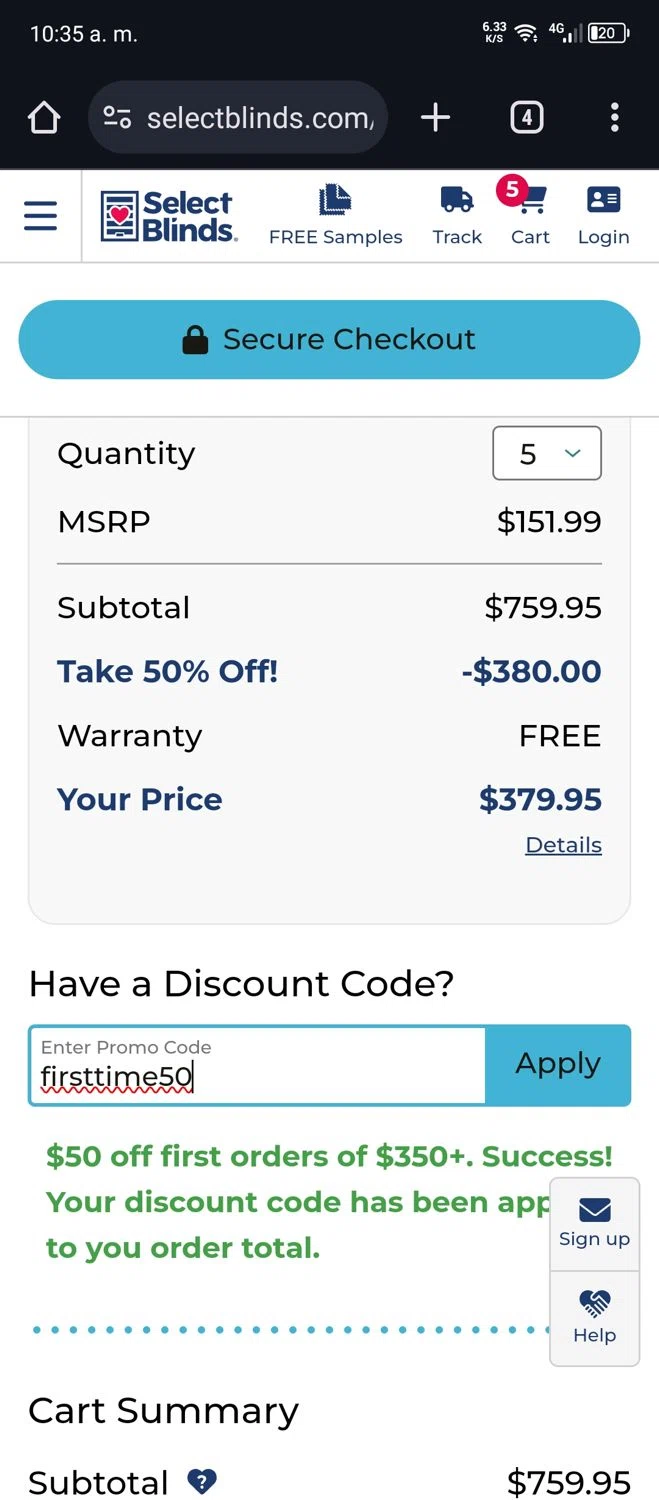Open the hamburger navigation menu
This screenshot has width=659, height=1500.
click(40, 216)
